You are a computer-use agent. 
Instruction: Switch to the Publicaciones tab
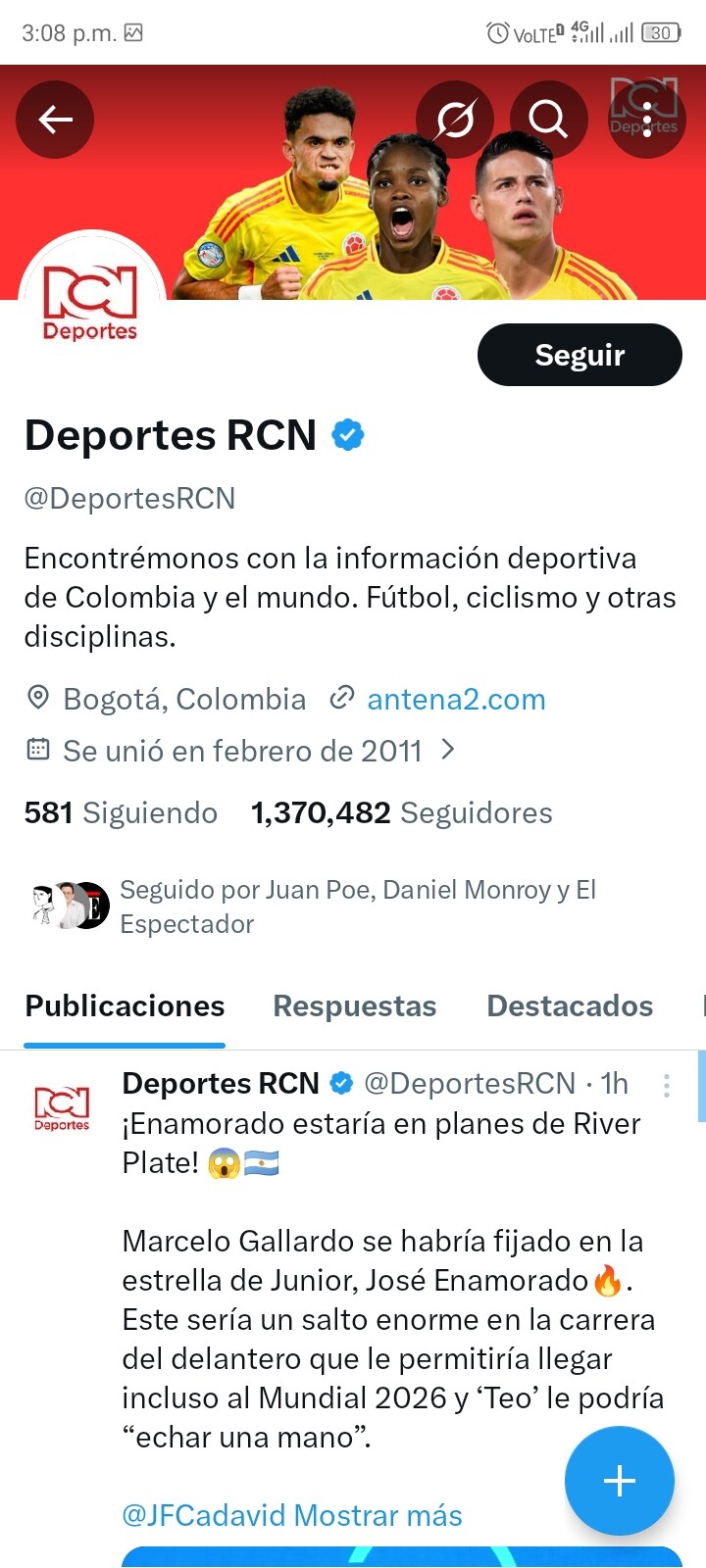(x=125, y=1006)
